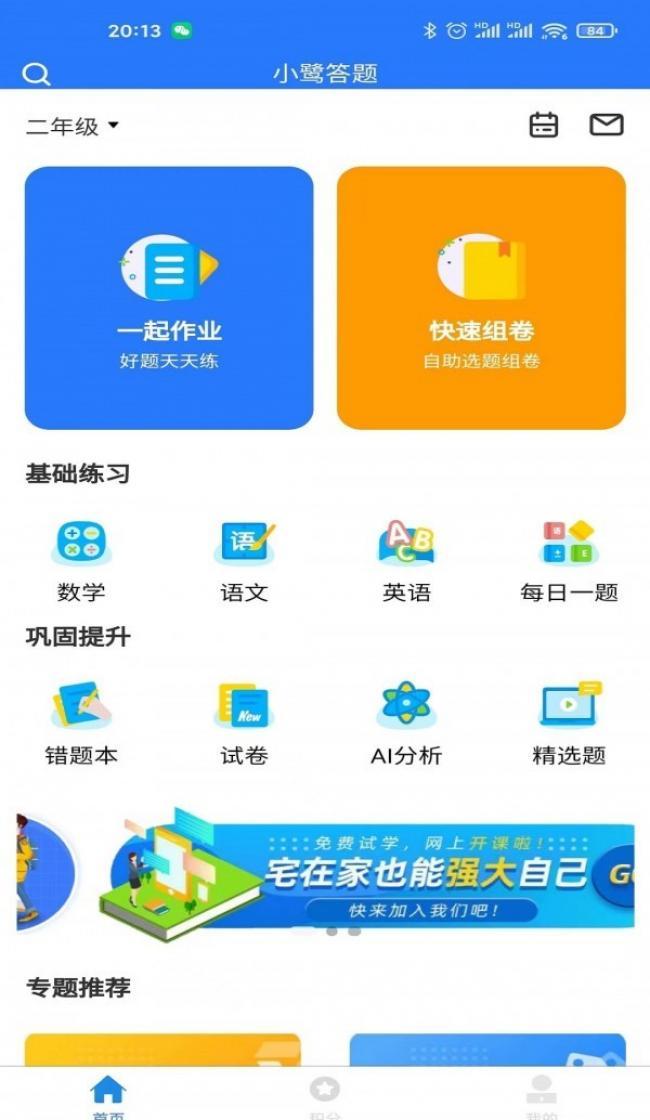The height and width of the screenshot is (1120, 650).
Task: Go to 试卷
Action: pos(244,724)
